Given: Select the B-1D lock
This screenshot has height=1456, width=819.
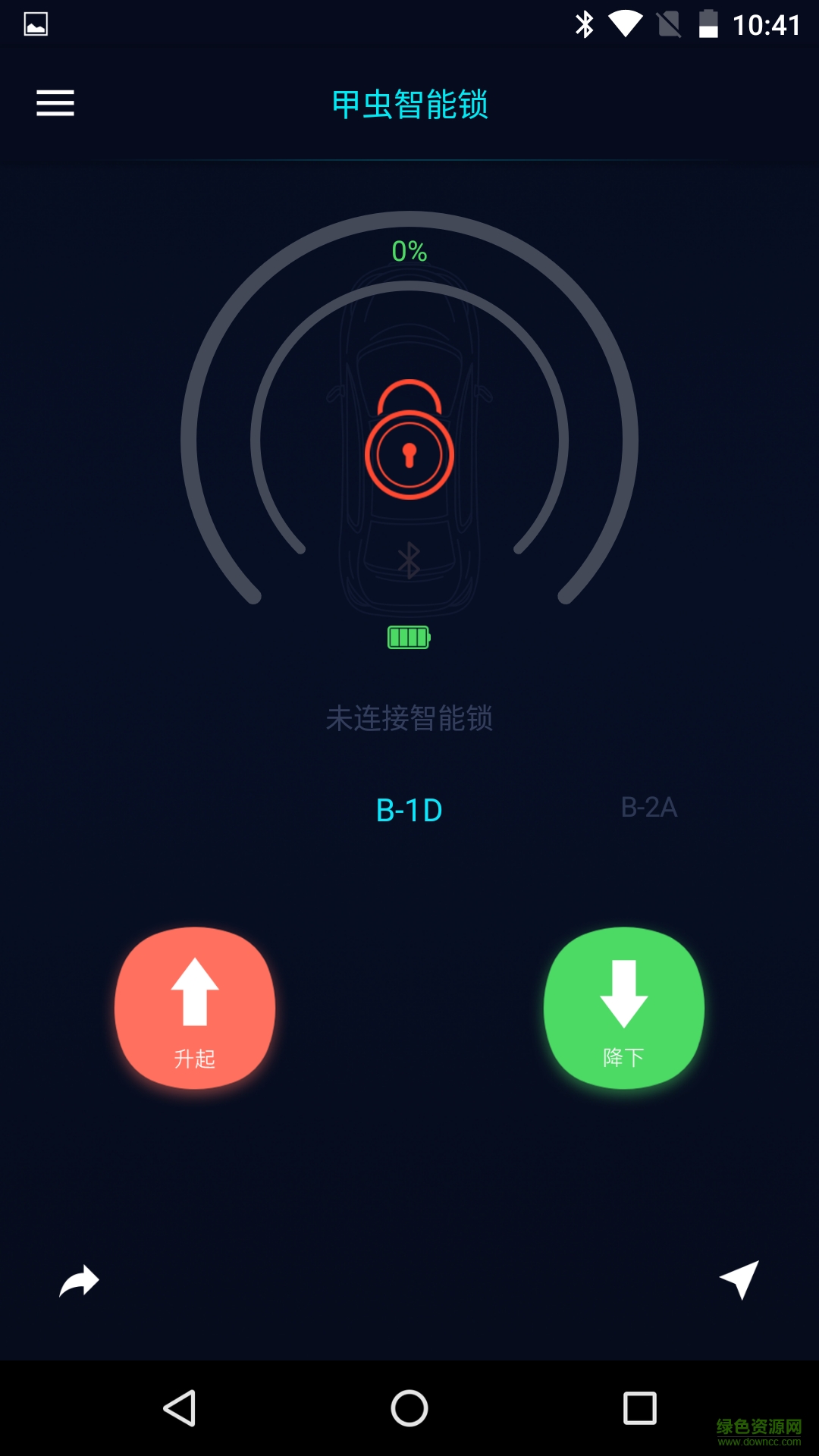Looking at the screenshot, I should coord(409,810).
